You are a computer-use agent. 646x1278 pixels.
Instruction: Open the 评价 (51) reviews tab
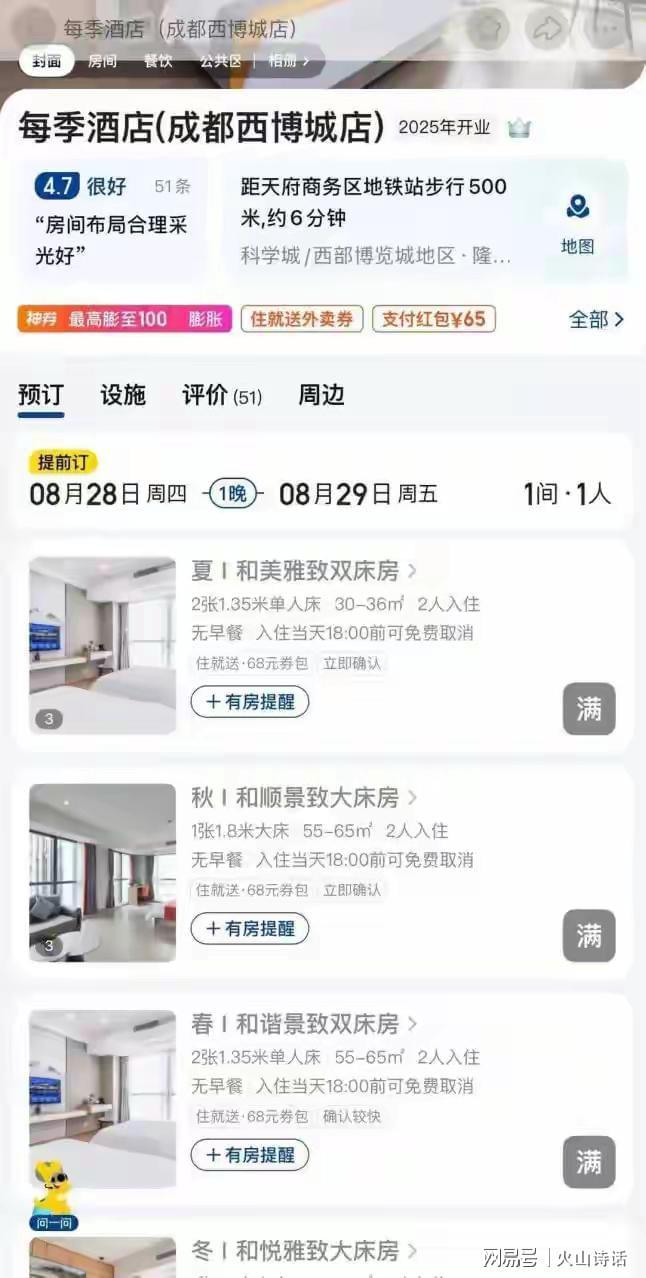pos(221,395)
